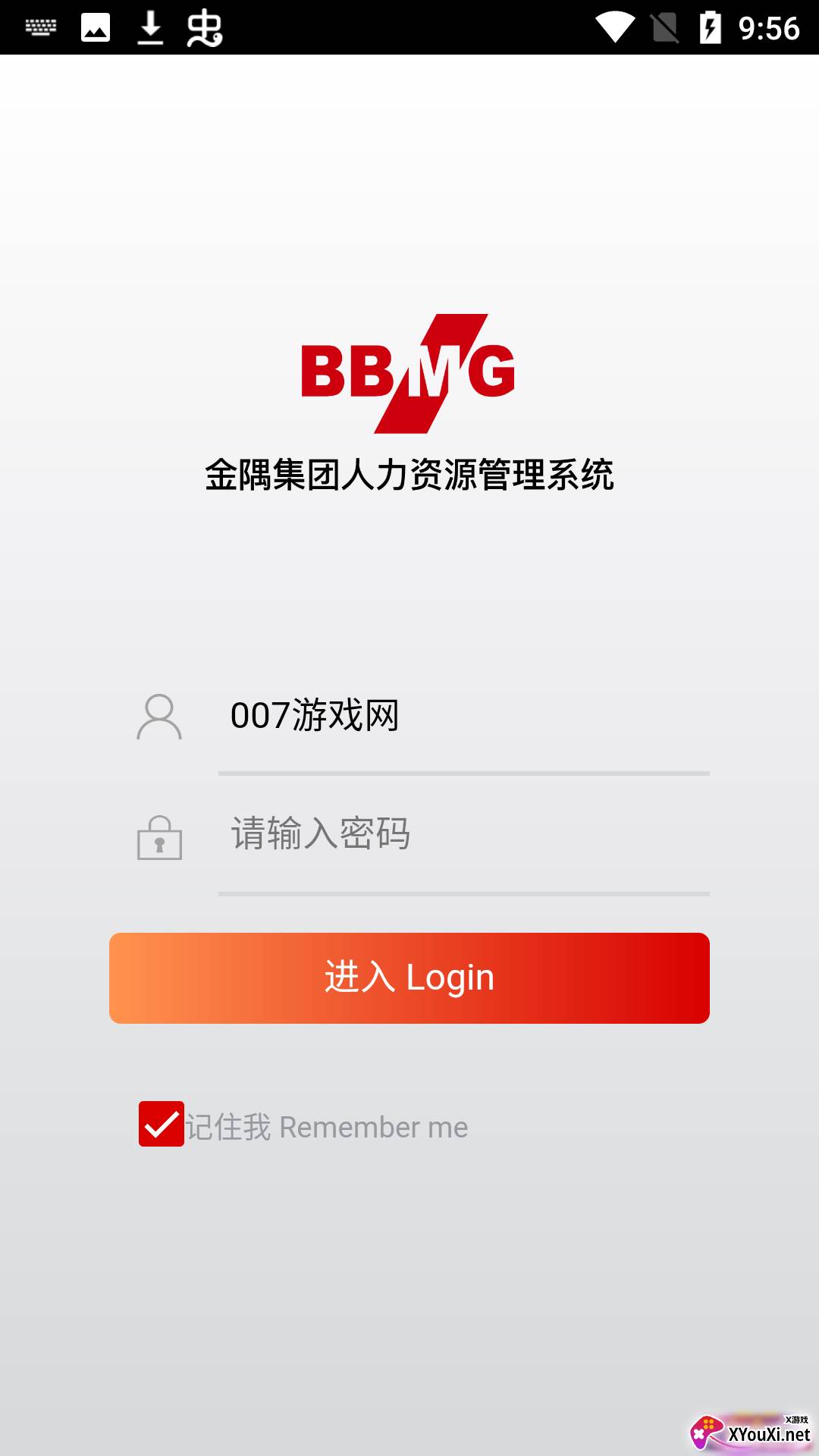Focus the password field 请输入密码
This screenshot has width=819, height=1456.
(x=463, y=834)
